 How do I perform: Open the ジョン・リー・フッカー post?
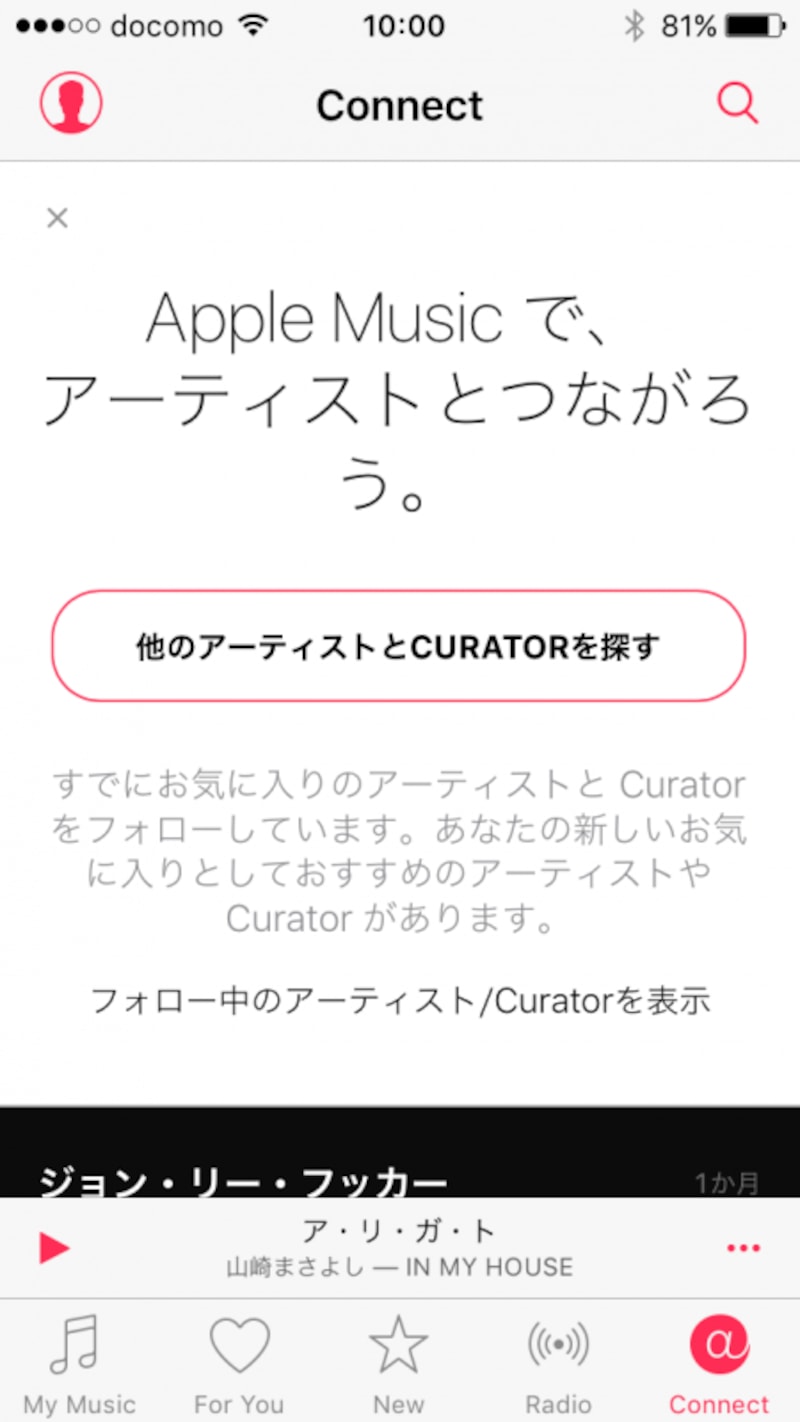tap(240, 1180)
